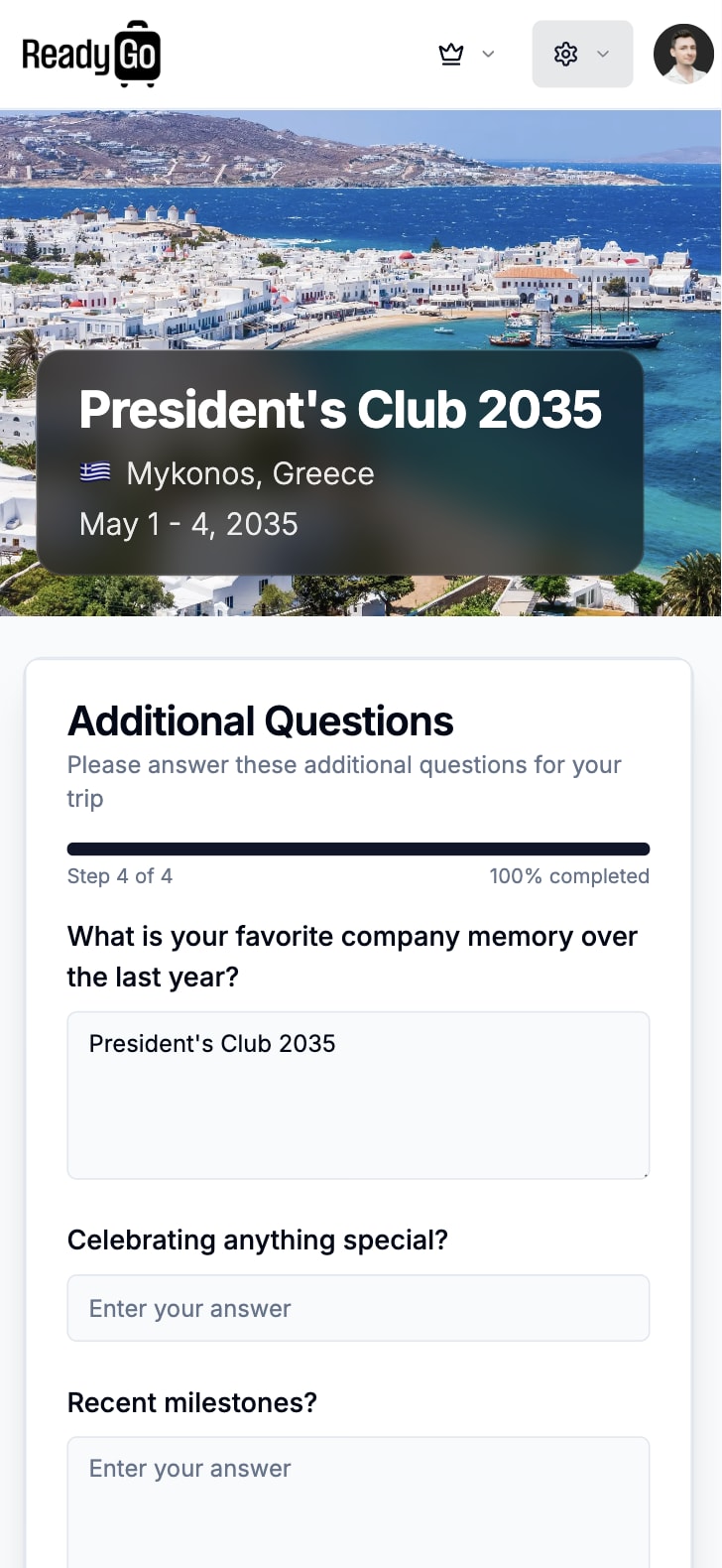Tap the Celebrating anything special field
722x1568 pixels.
coord(358,1308)
